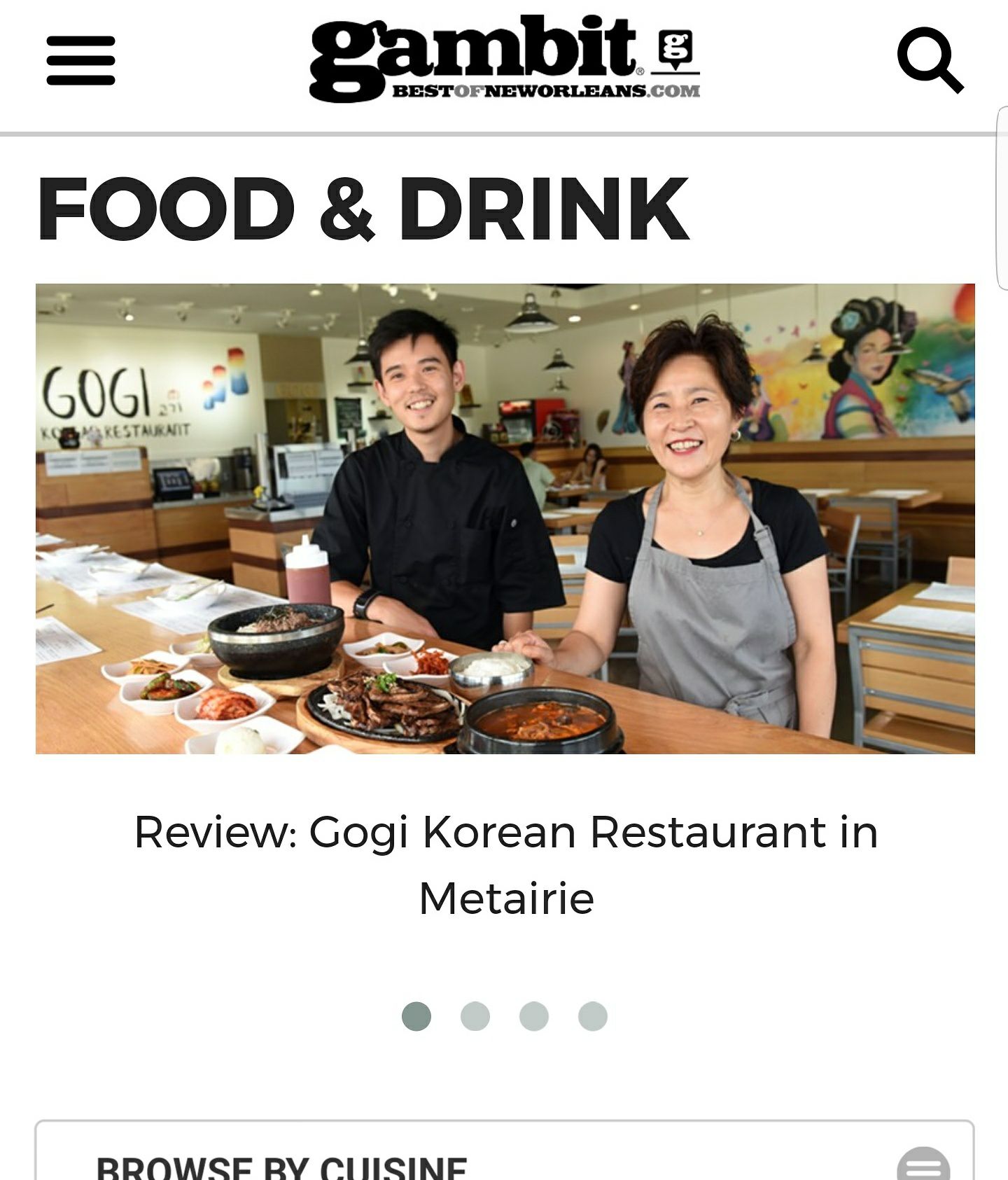
Task: Open the search magnifier icon
Action: (930, 60)
